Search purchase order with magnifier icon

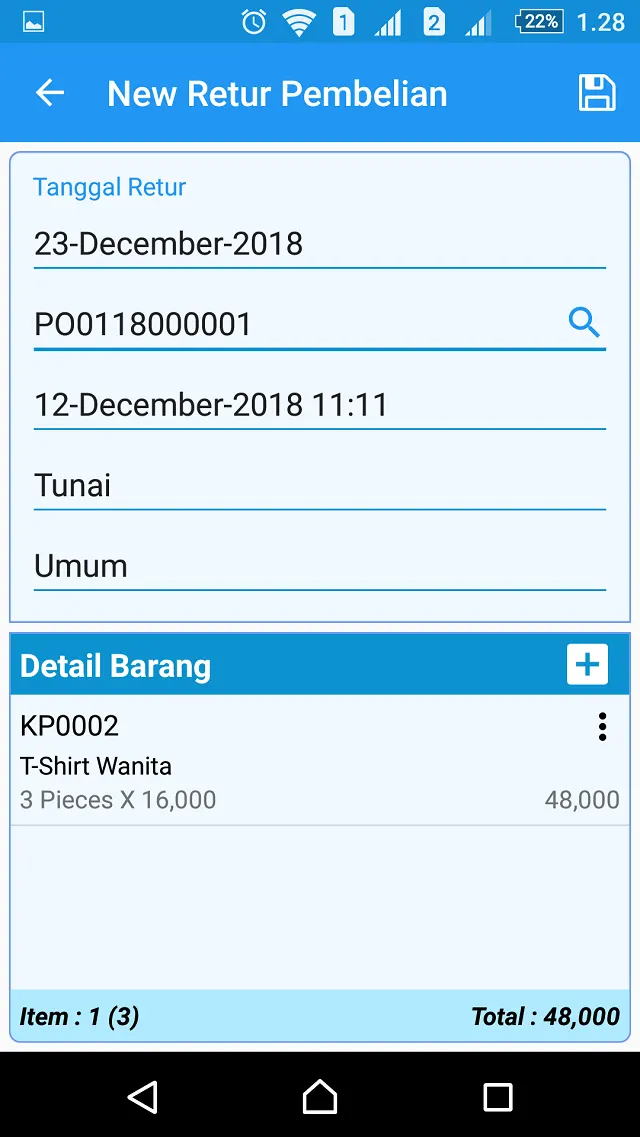[583, 322]
